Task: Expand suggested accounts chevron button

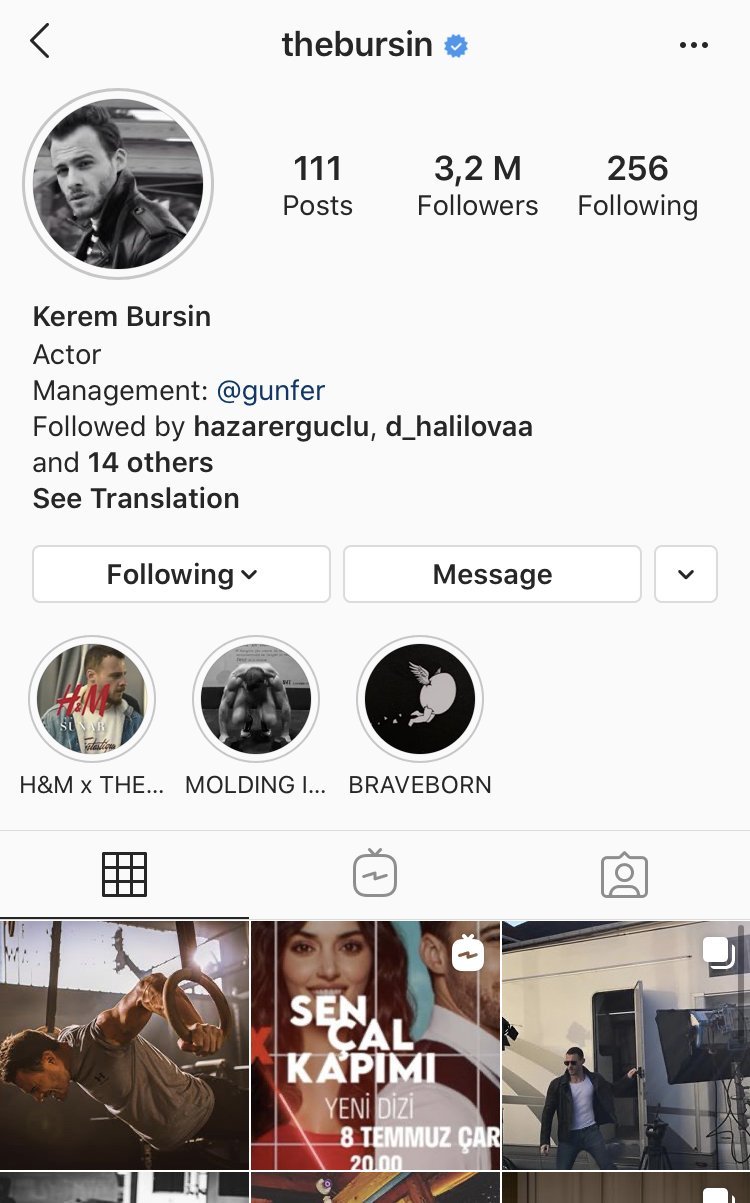Action: (x=686, y=574)
